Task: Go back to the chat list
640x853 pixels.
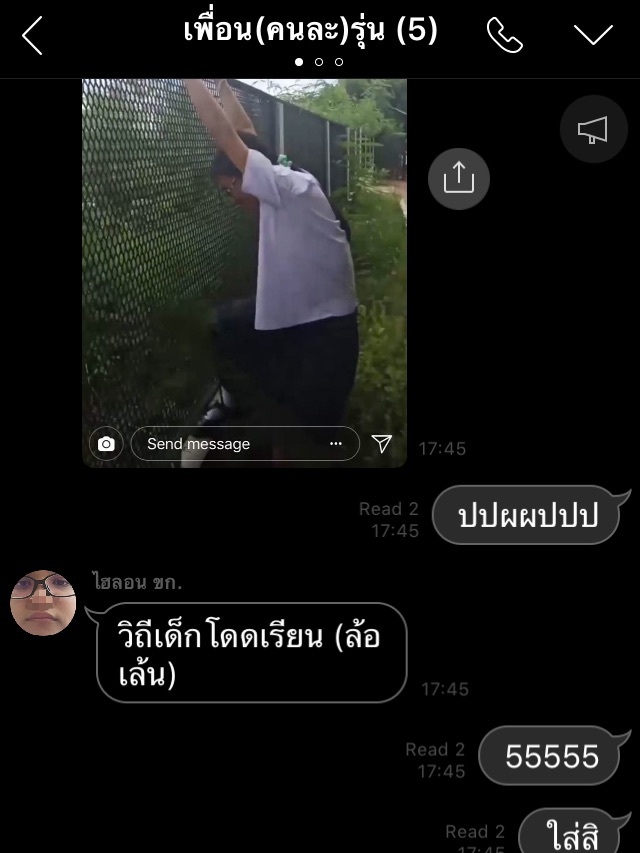Action: (32, 35)
